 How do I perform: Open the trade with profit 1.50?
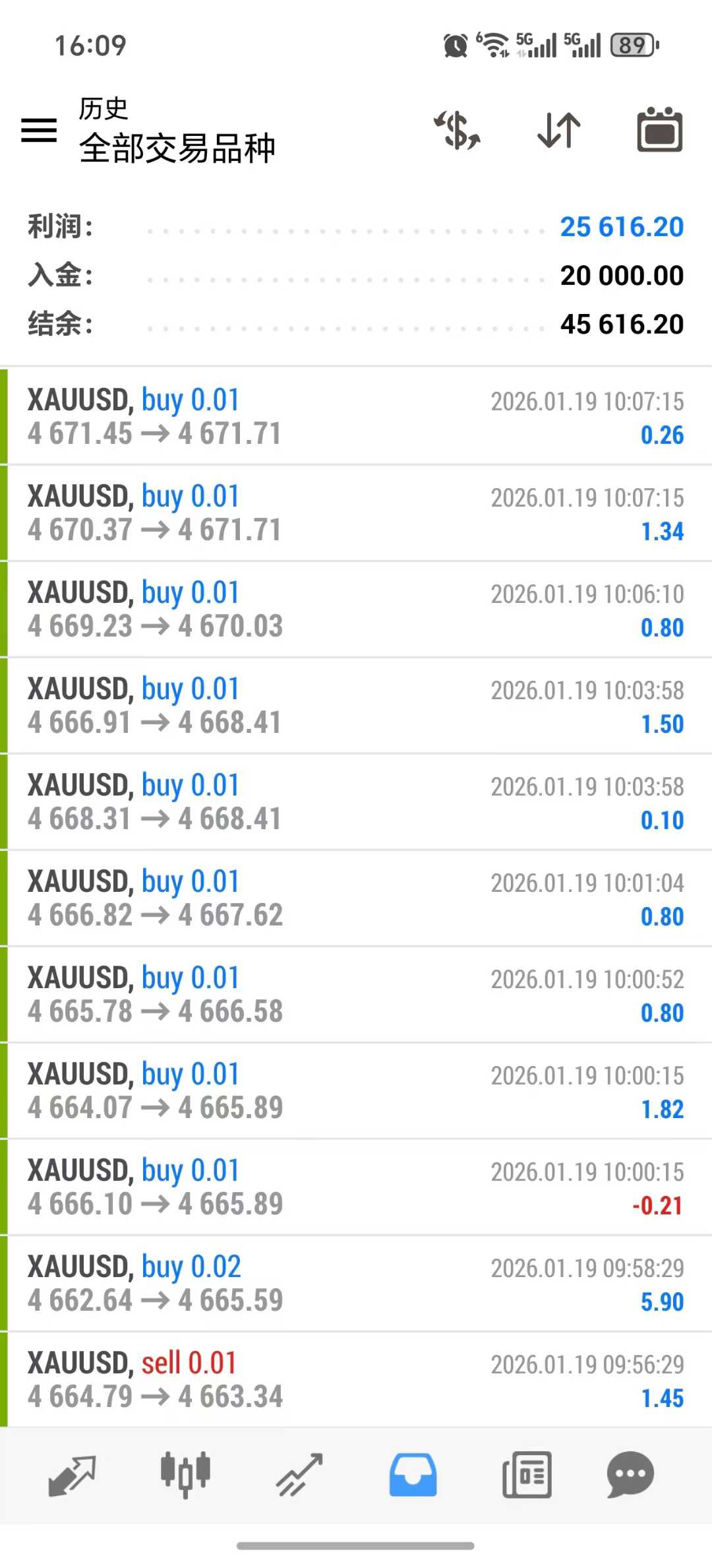pos(356,706)
